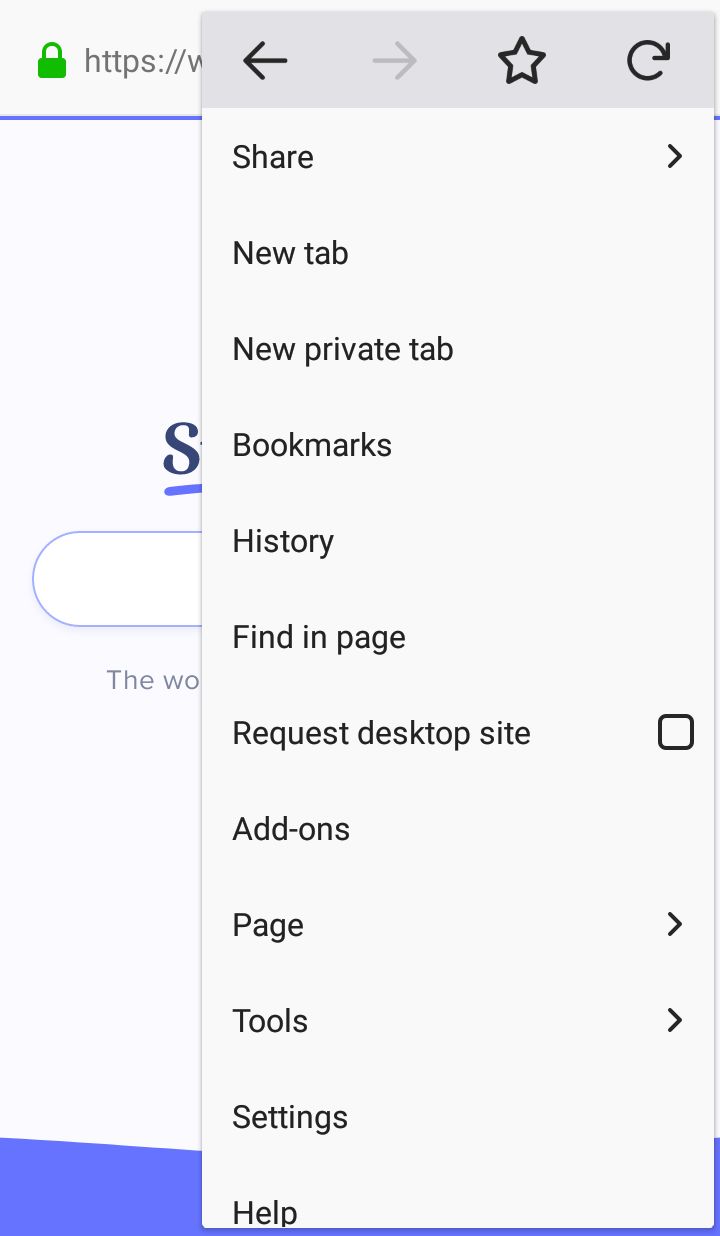
Task: Go back using the back arrow
Action: tap(265, 62)
